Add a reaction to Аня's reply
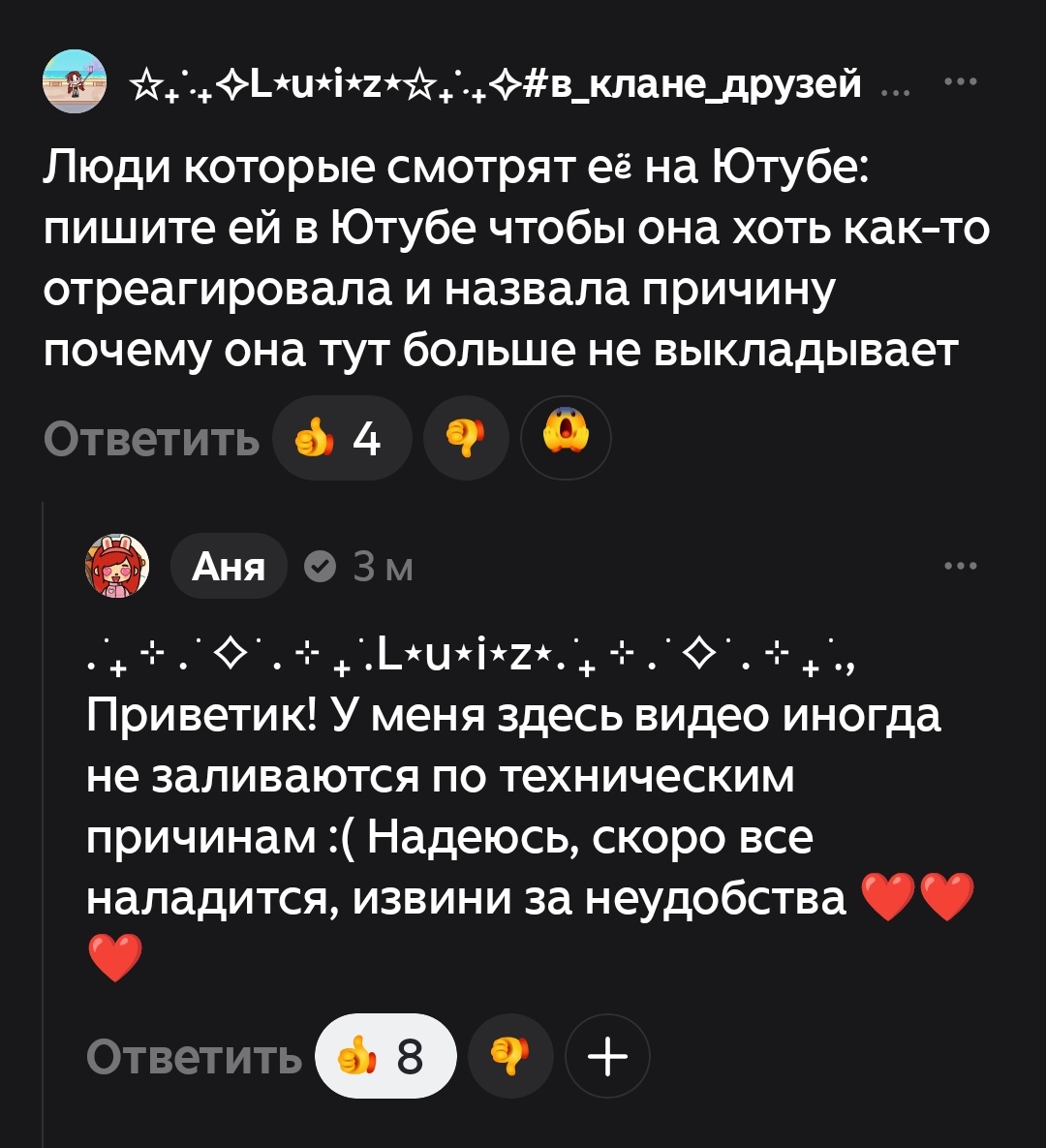The height and width of the screenshot is (1148, 1046). pyautogui.click(x=607, y=1056)
